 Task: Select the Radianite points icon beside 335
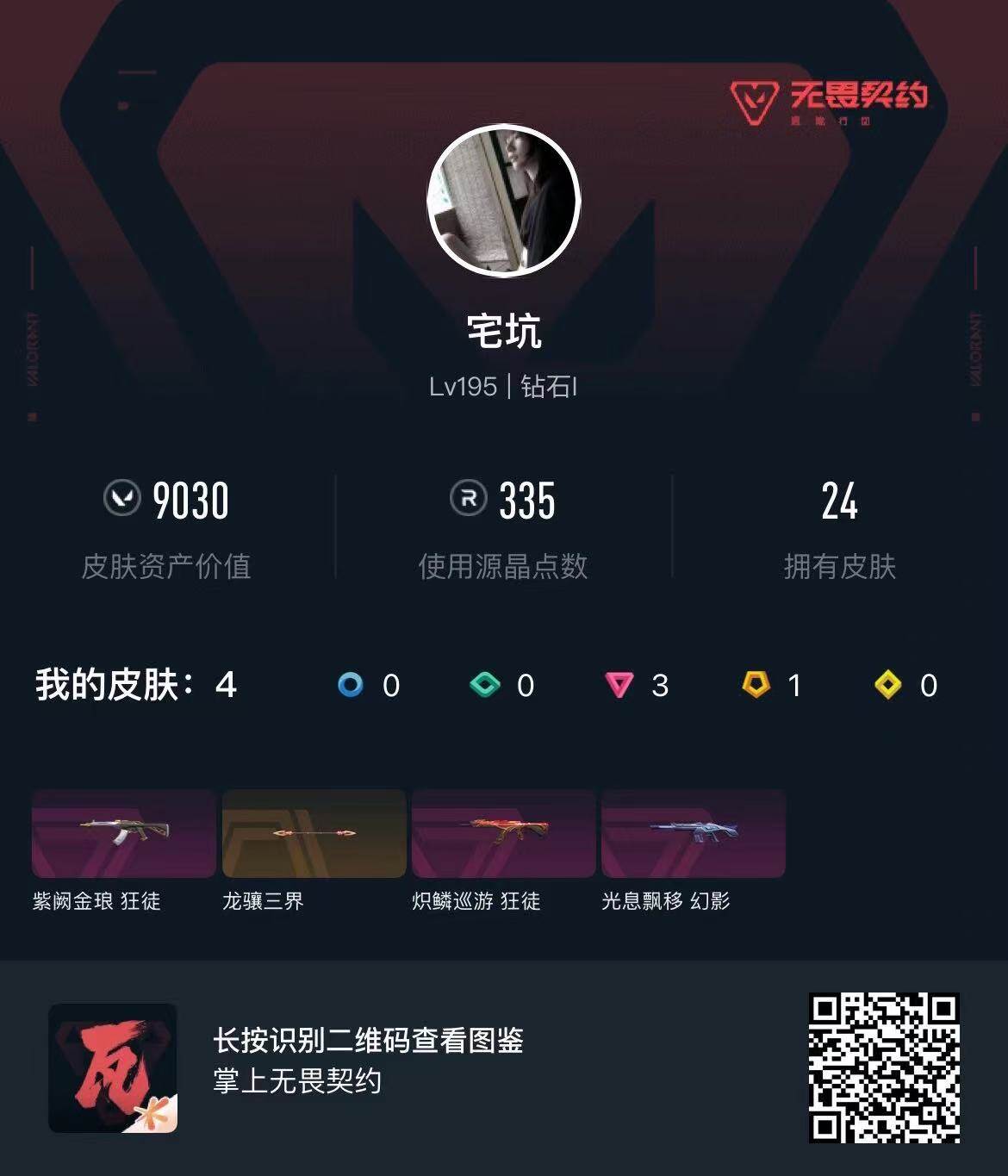click(x=459, y=498)
